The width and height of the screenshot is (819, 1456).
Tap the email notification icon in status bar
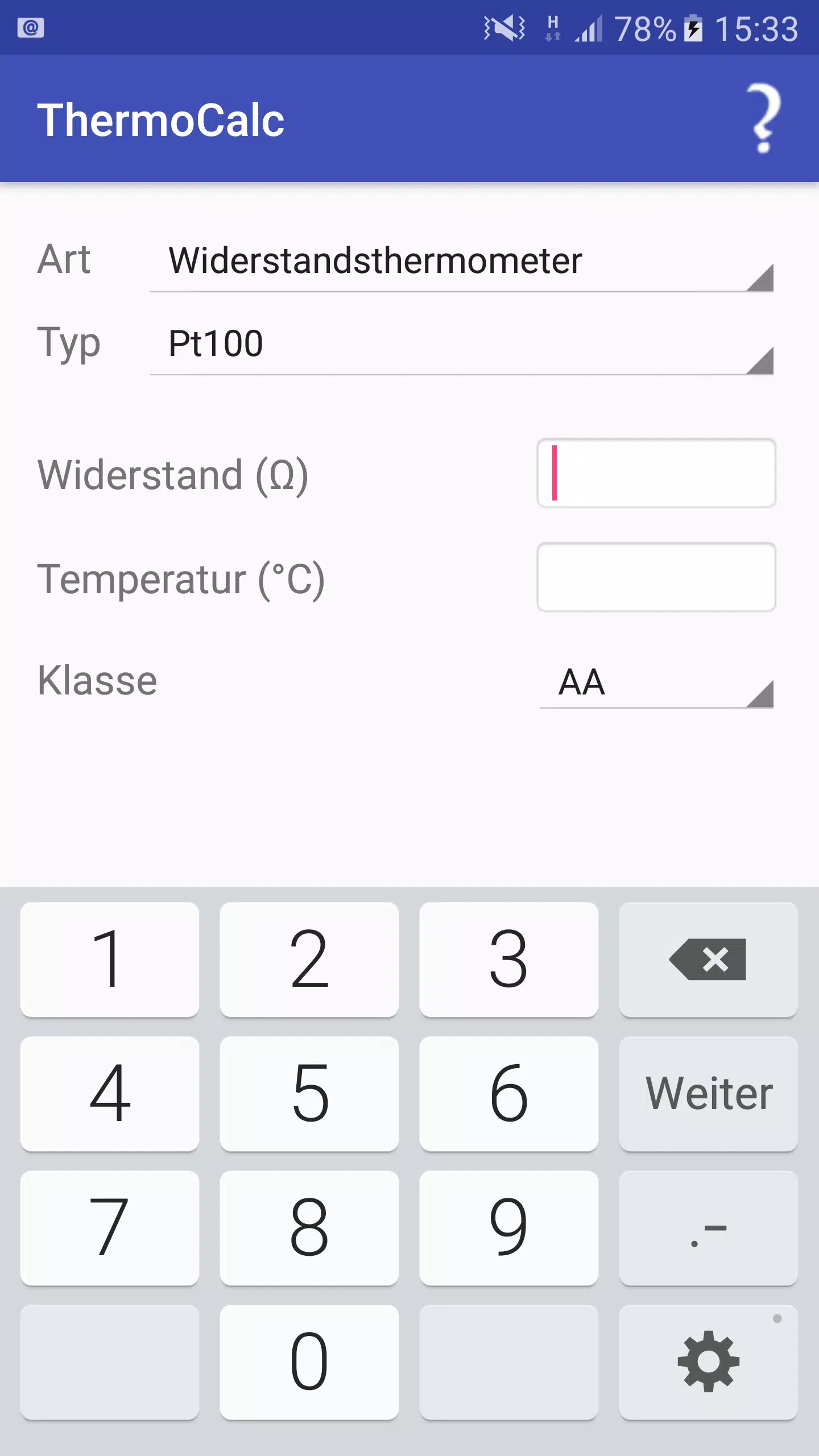(x=31, y=28)
